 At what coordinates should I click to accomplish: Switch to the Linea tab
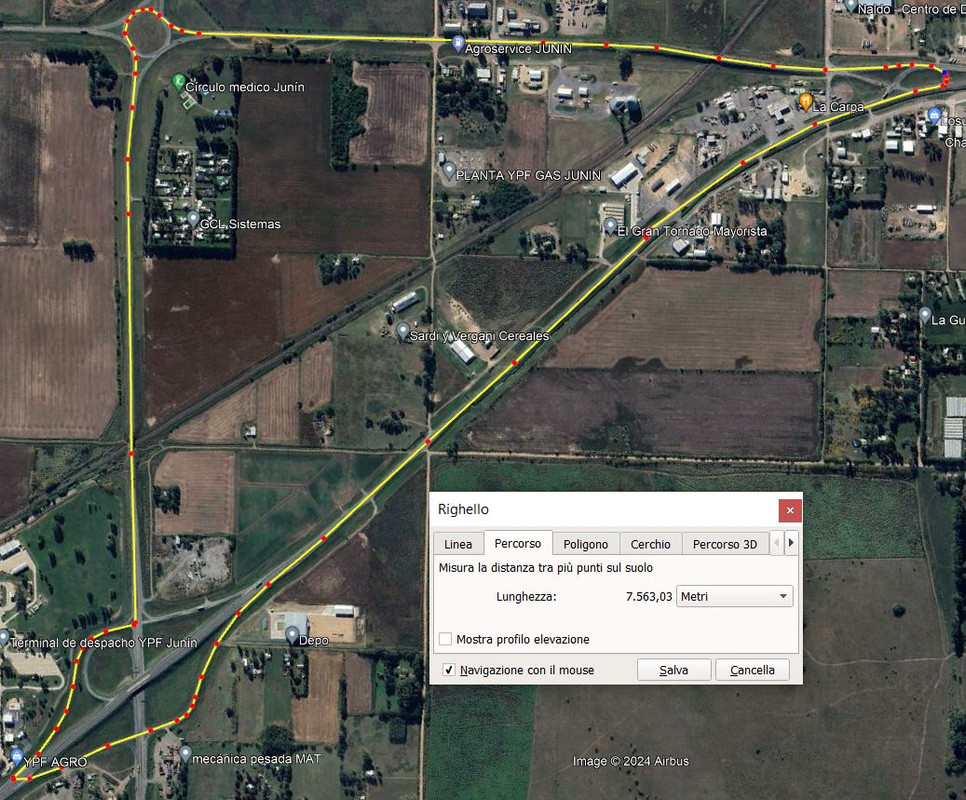click(458, 544)
